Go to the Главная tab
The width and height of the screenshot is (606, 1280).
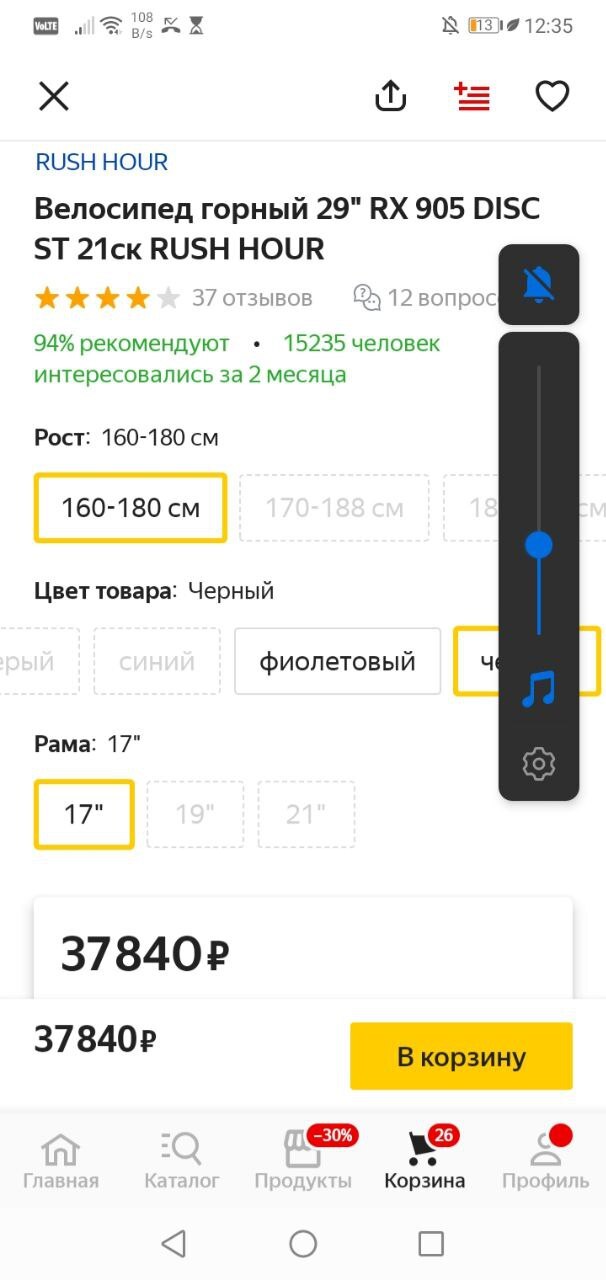(x=61, y=1161)
